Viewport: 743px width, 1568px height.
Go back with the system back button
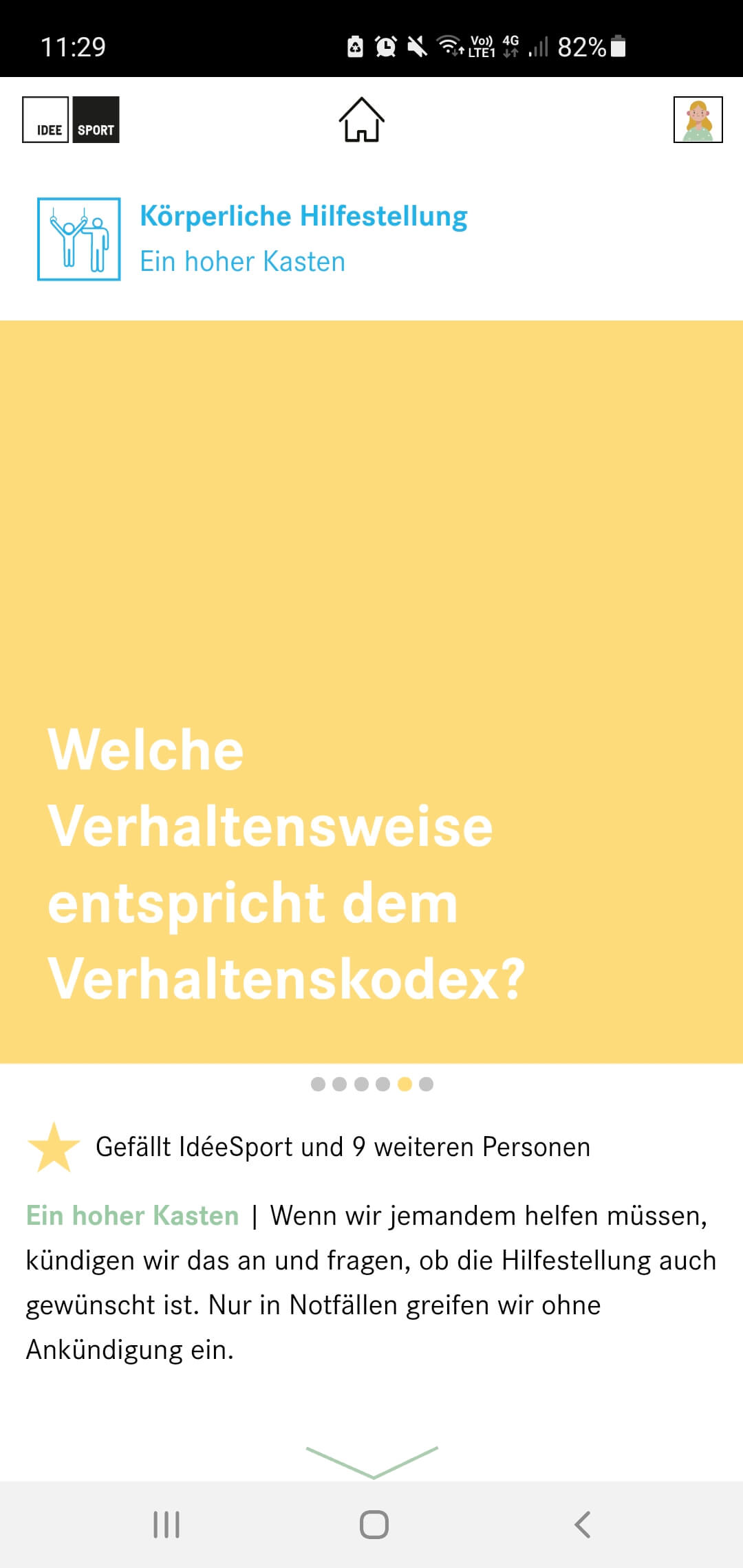582,1525
